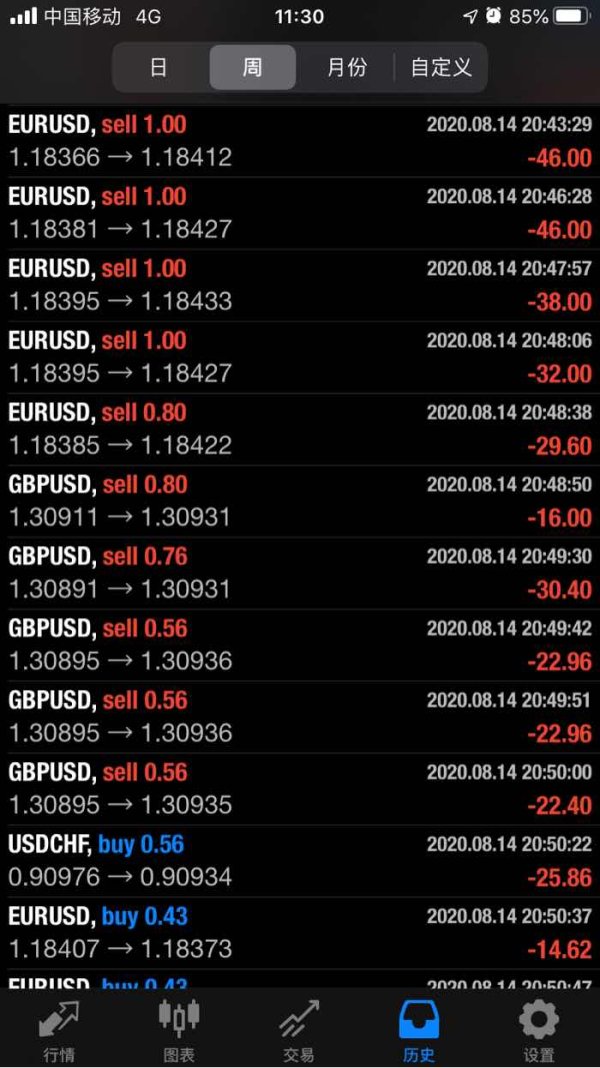Open the 设置 settings tab

pyautogui.click(x=539, y=1029)
